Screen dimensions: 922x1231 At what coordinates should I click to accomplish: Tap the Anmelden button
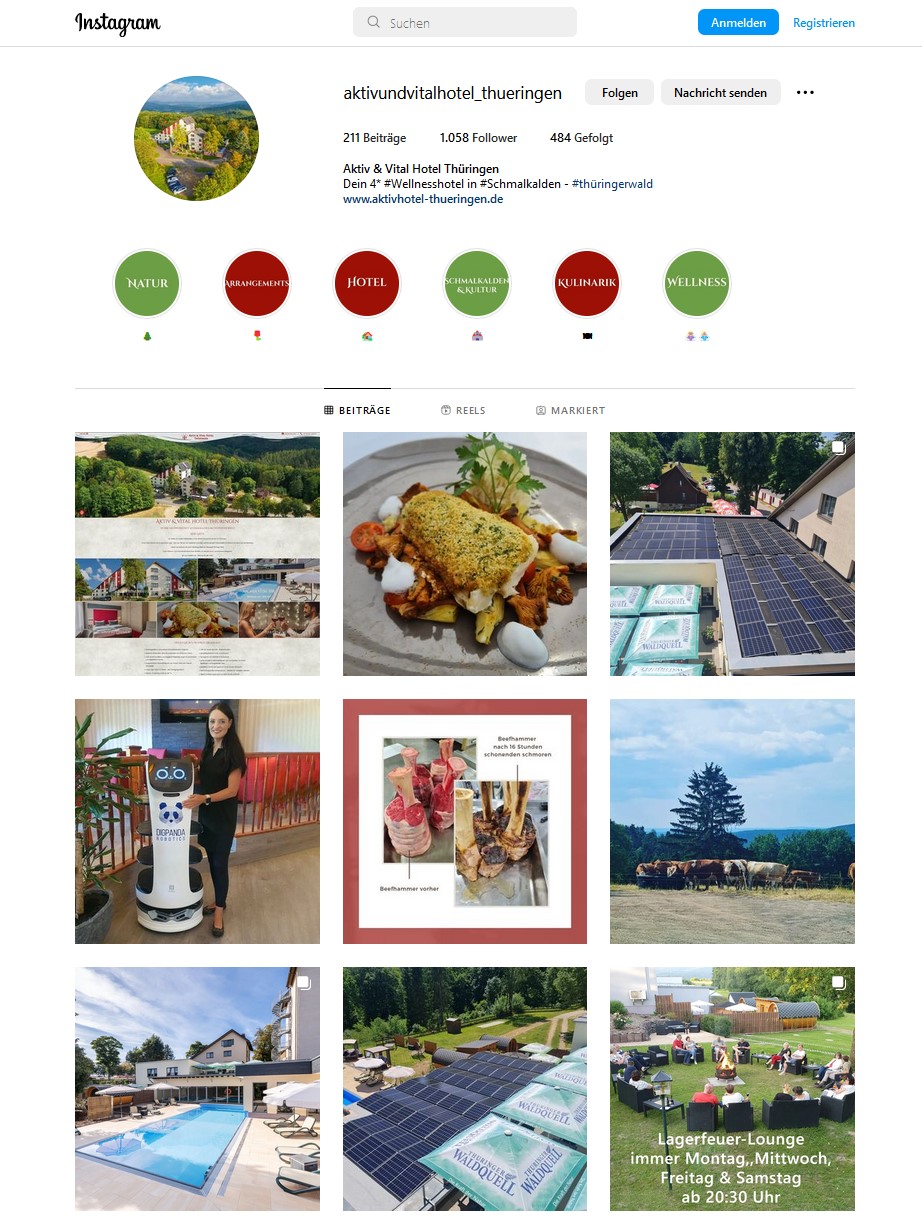click(x=738, y=22)
